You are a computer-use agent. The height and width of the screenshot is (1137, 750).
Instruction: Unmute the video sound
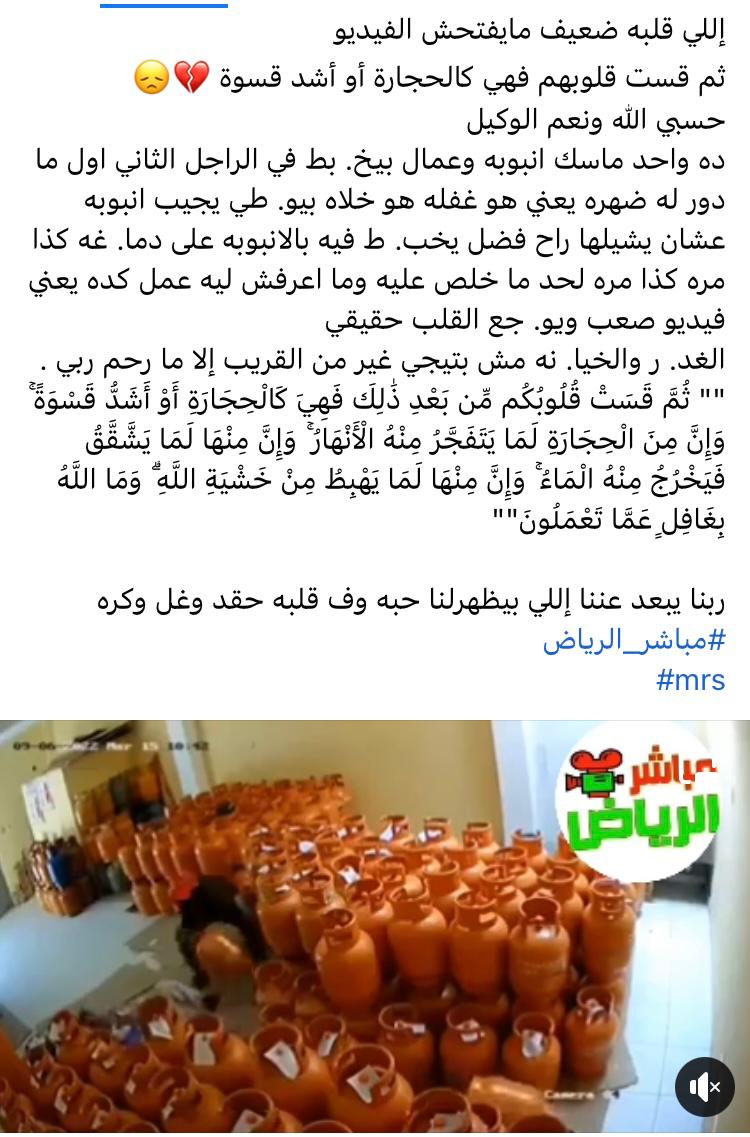point(705,1086)
